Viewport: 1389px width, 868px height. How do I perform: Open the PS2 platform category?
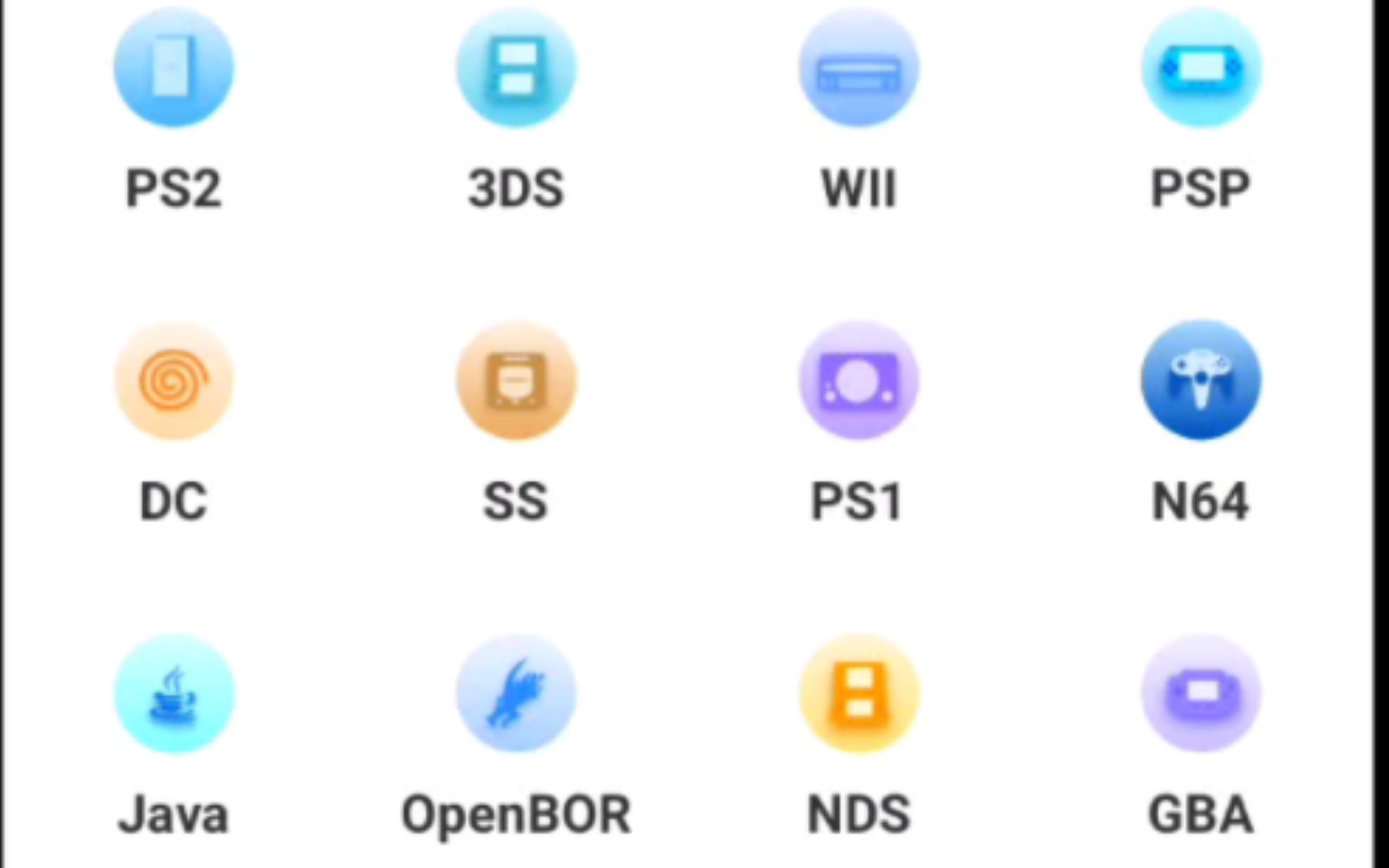tap(173, 68)
